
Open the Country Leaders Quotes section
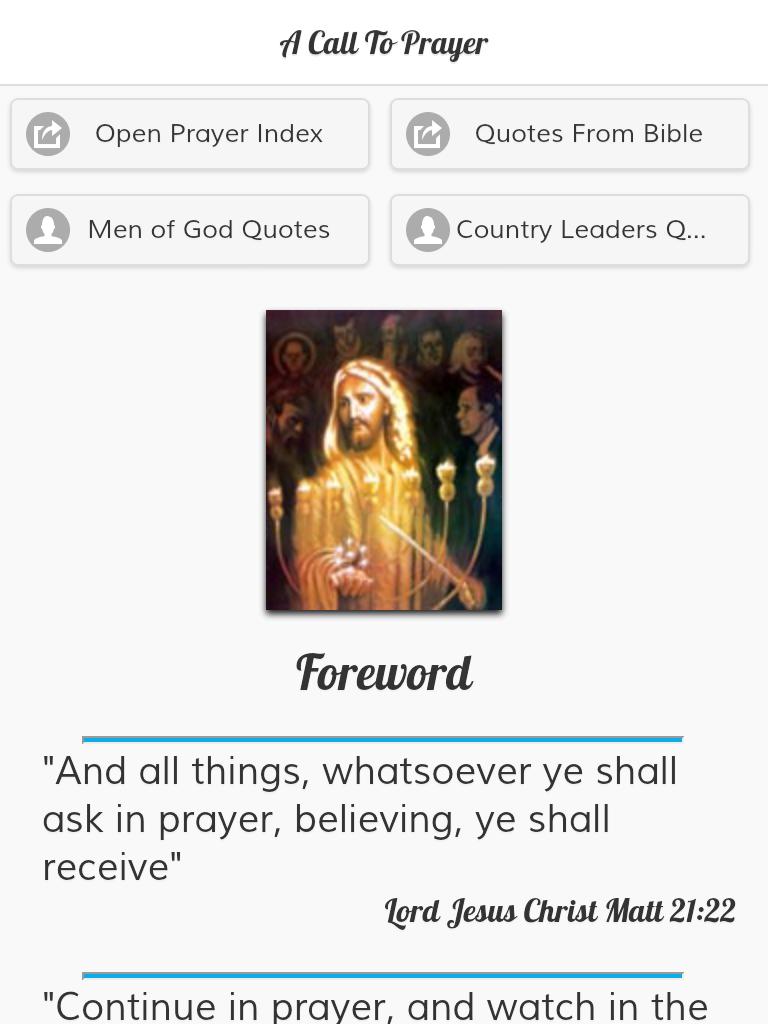tap(570, 229)
